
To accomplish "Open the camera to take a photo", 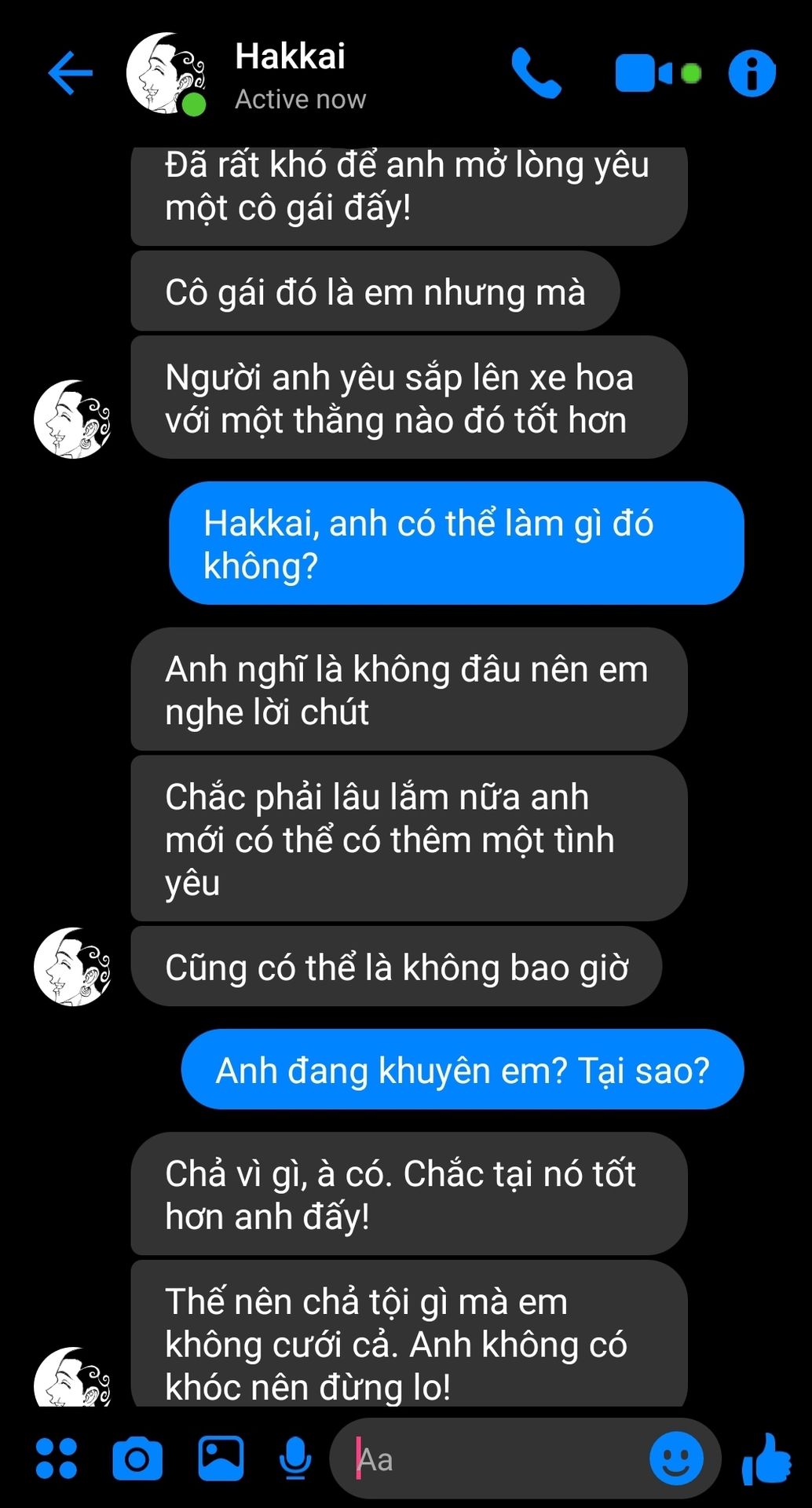I will pyautogui.click(x=137, y=1459).
